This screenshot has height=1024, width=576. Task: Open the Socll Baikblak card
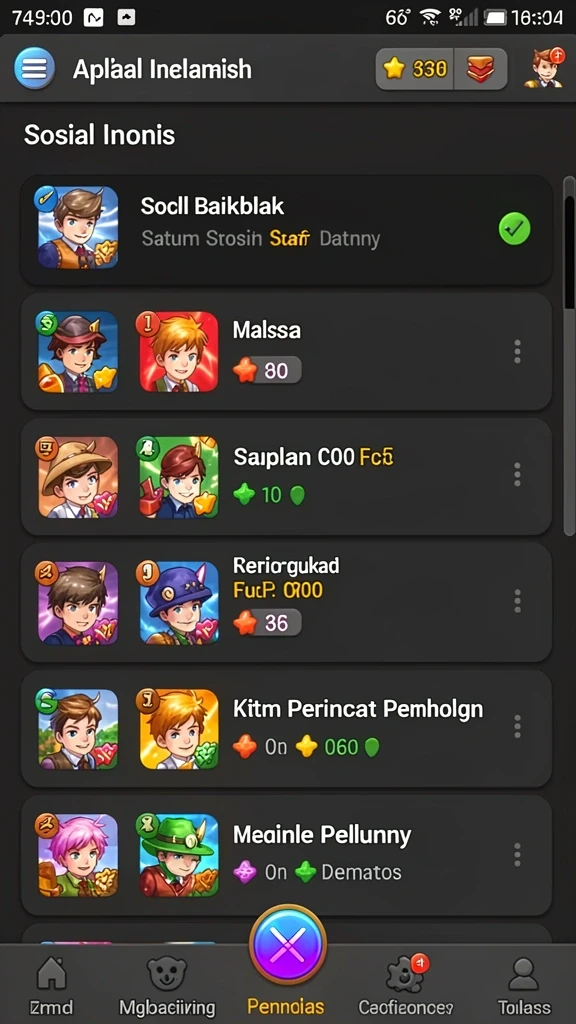coord(287,229)
